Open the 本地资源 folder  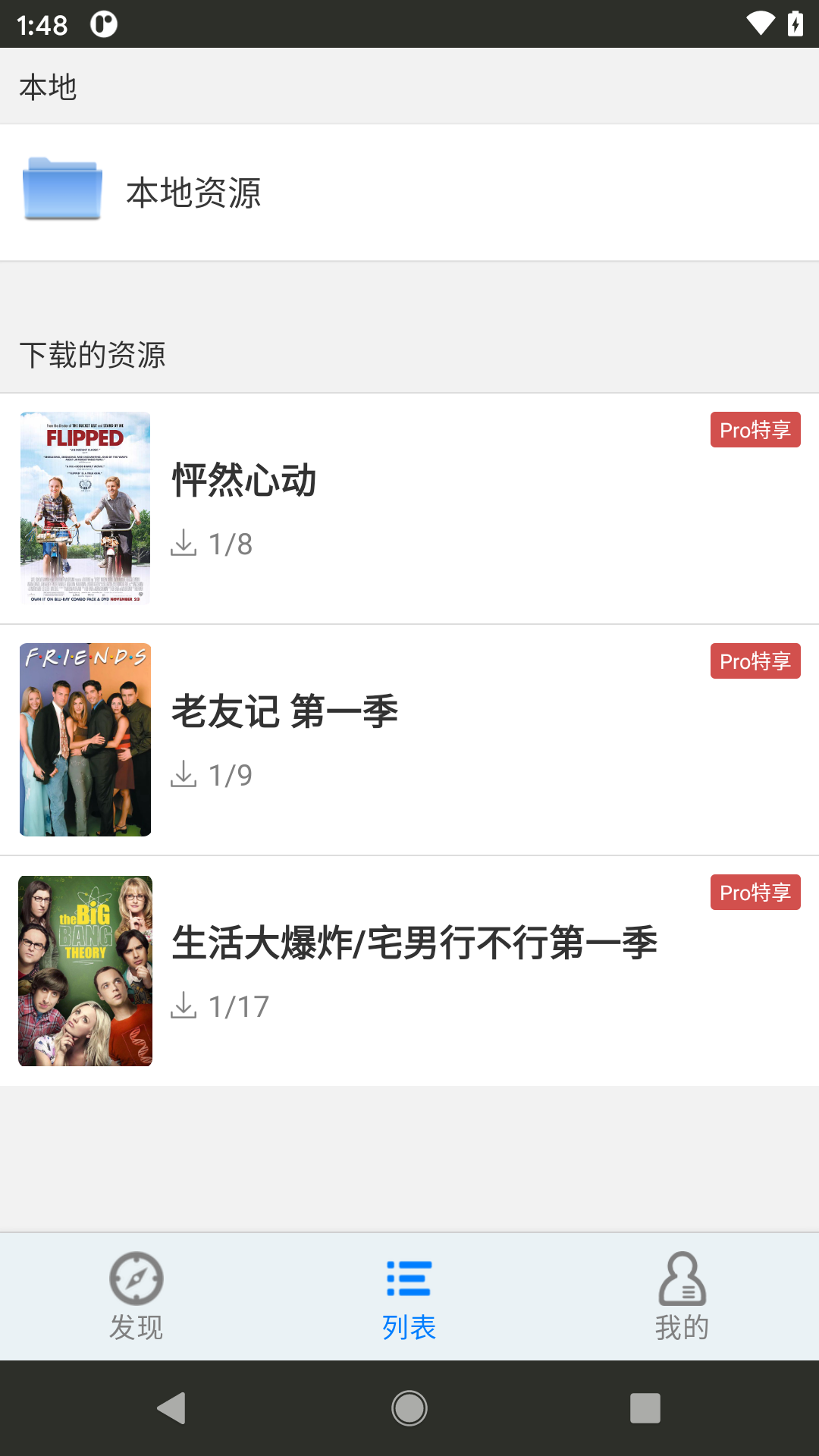click(x=193, y=193)
